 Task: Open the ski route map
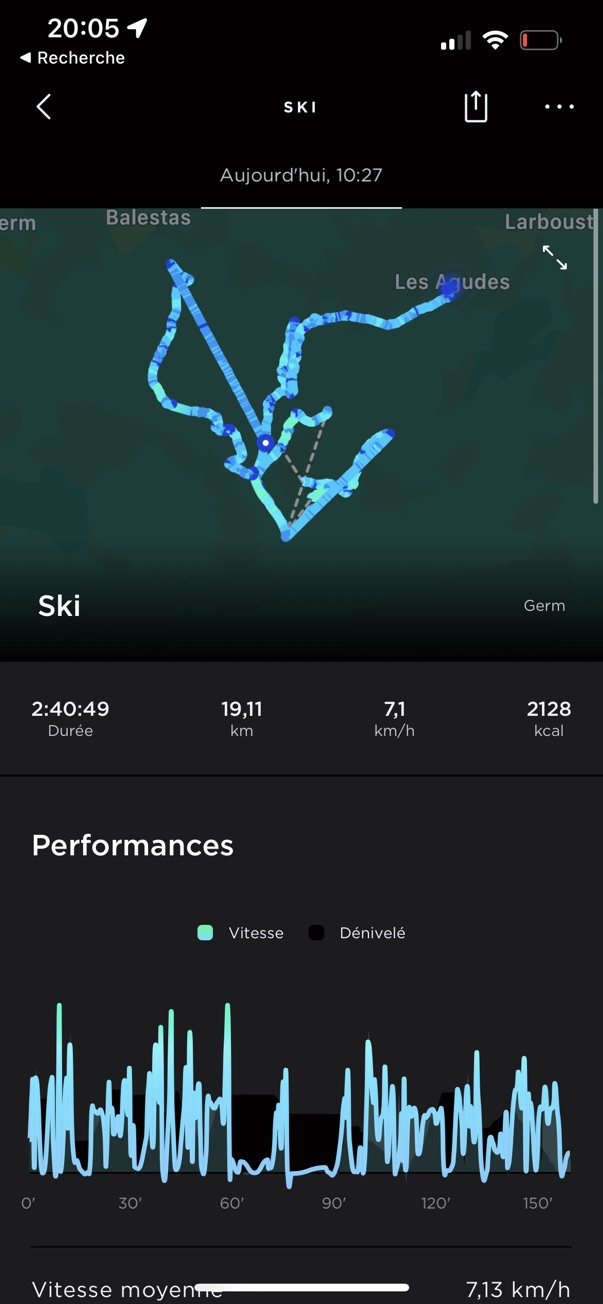click(x=300, y=400)
